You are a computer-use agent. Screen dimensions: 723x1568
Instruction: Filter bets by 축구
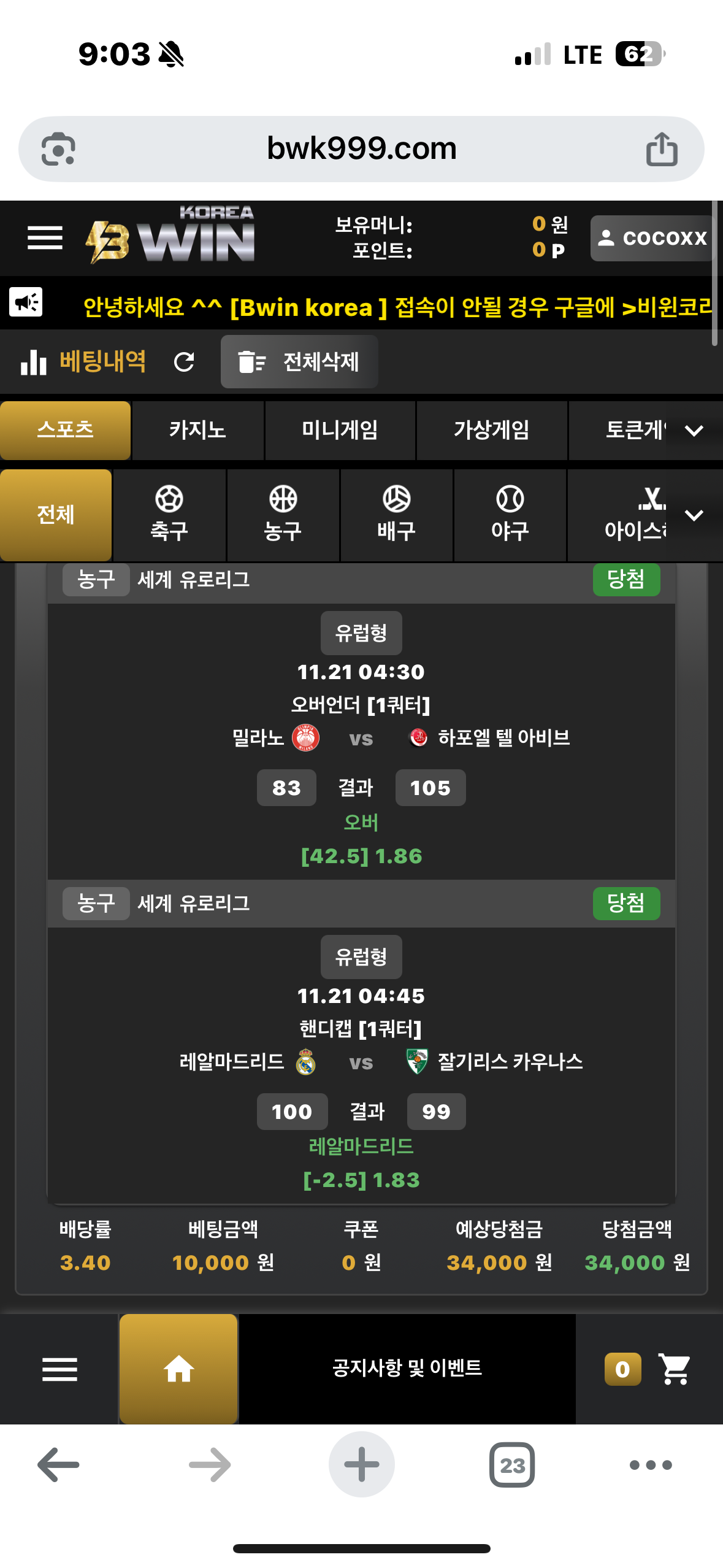(169, 514)
